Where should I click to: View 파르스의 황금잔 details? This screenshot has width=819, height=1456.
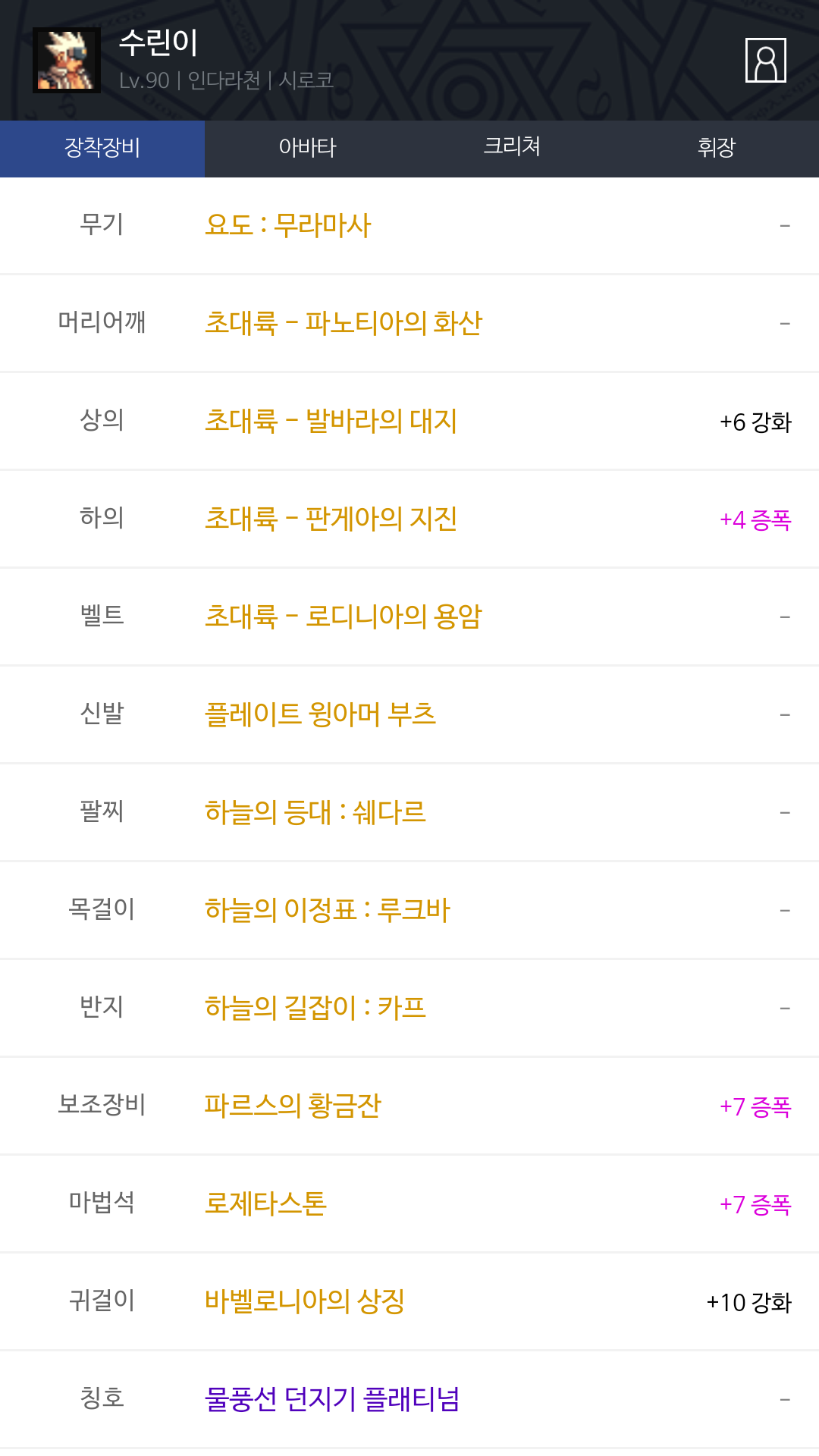293,1106
